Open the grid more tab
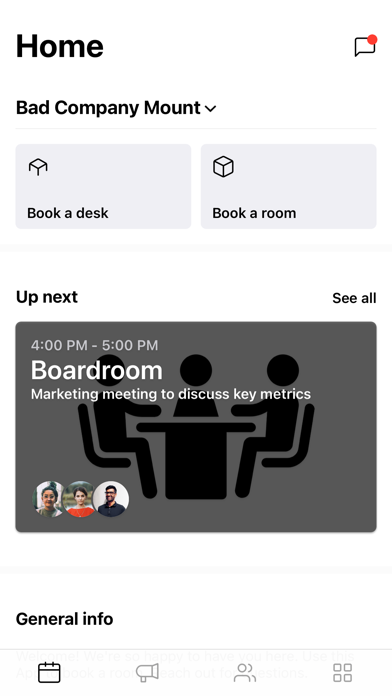Viewport: 392px width, 696px height. coord(343,672)
